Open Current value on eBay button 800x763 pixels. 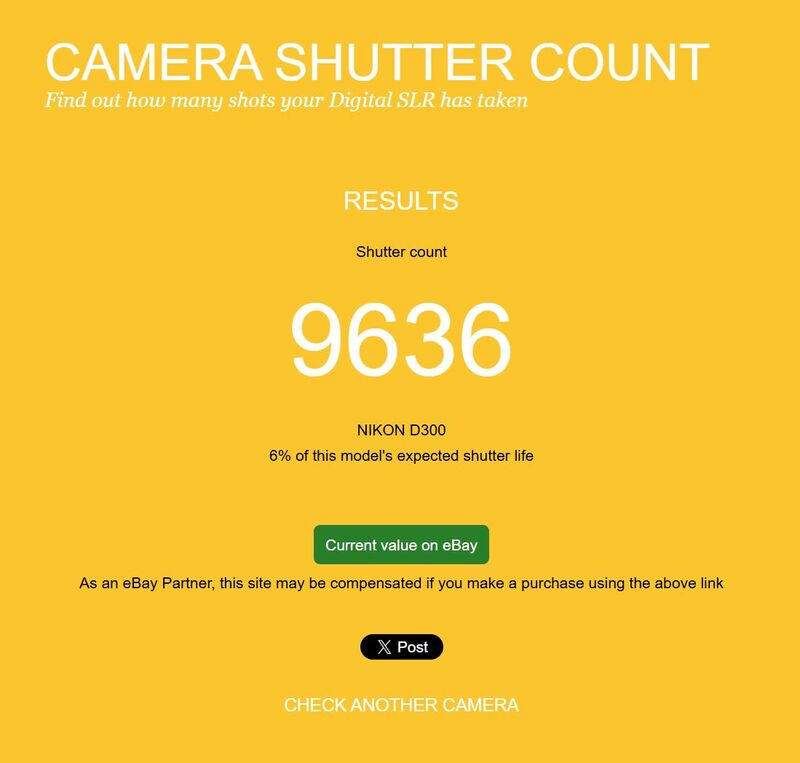click(401, 545)
